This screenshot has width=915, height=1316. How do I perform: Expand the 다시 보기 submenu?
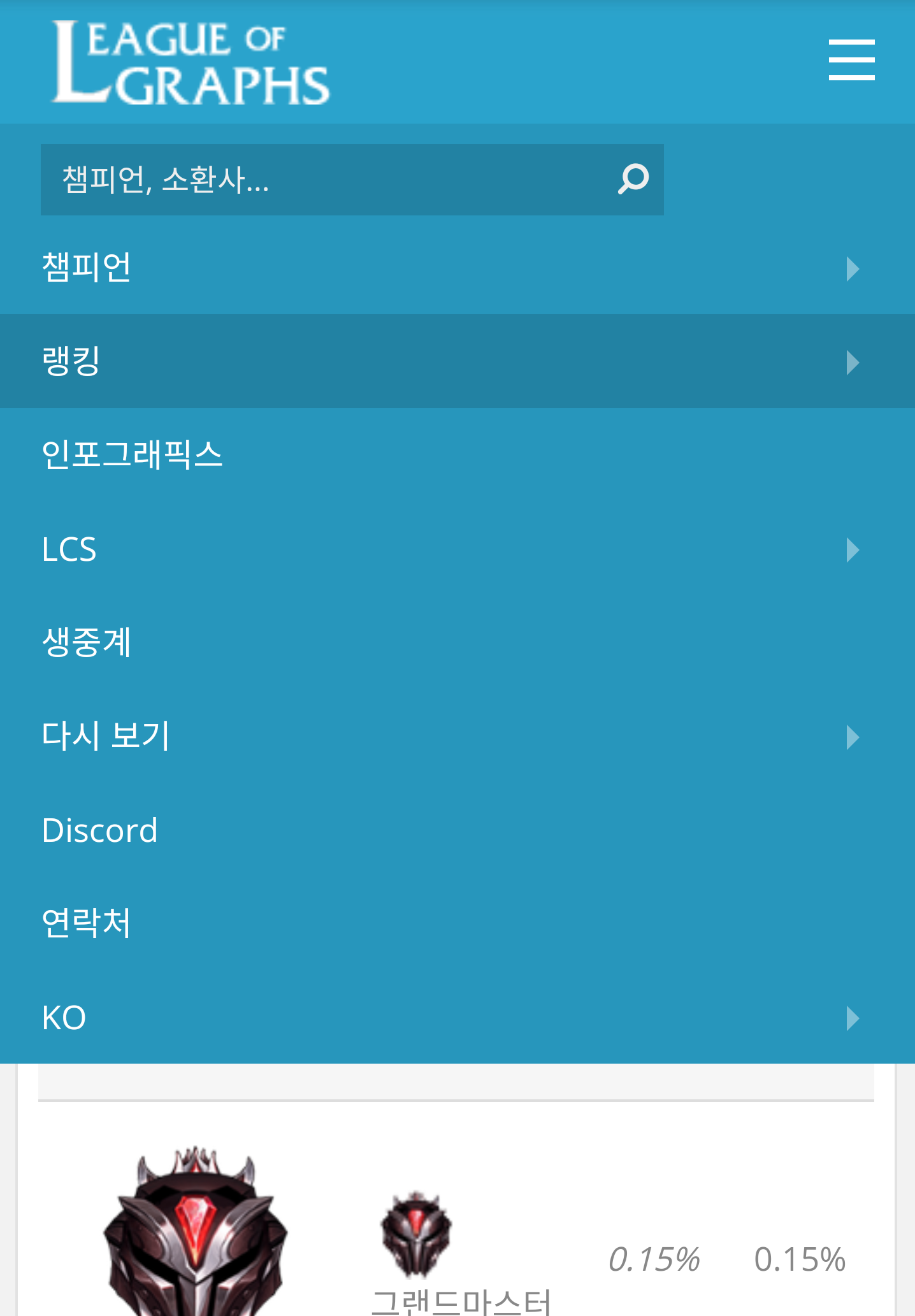pyautogui.click(x=853, y=736)
